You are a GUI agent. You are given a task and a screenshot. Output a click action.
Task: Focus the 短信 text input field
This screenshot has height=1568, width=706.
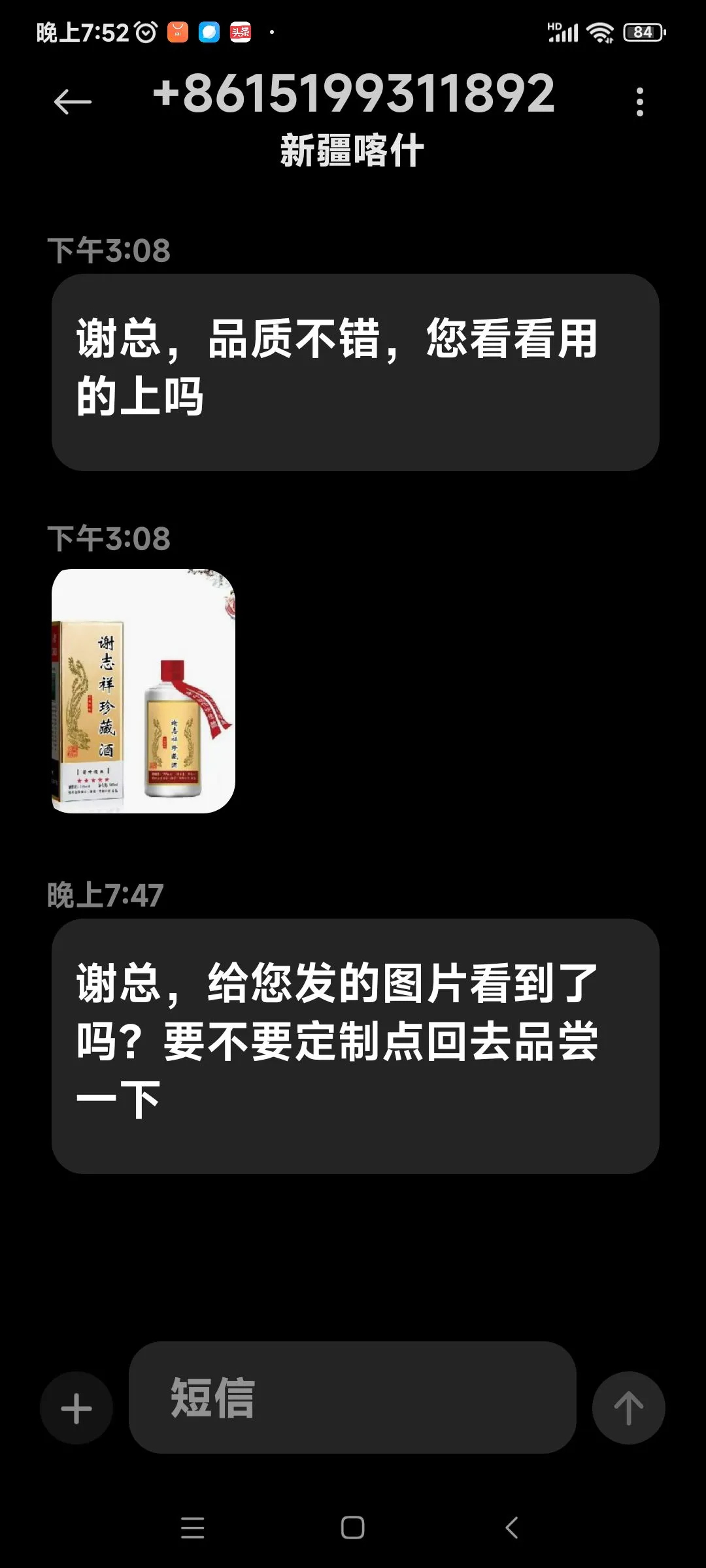(352, 1397)
